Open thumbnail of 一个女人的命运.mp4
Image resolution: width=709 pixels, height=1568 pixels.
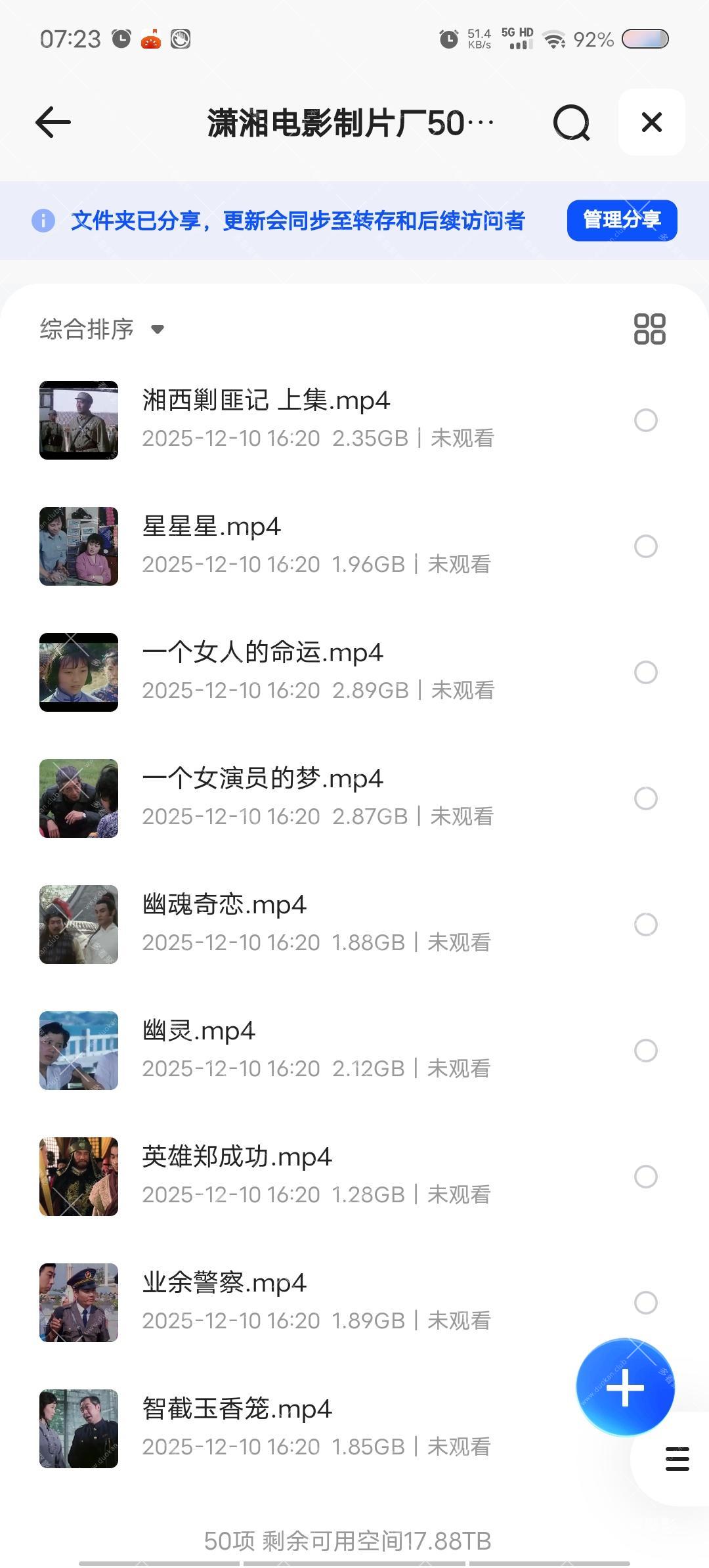pyautogui.click(x=78, y=672)
